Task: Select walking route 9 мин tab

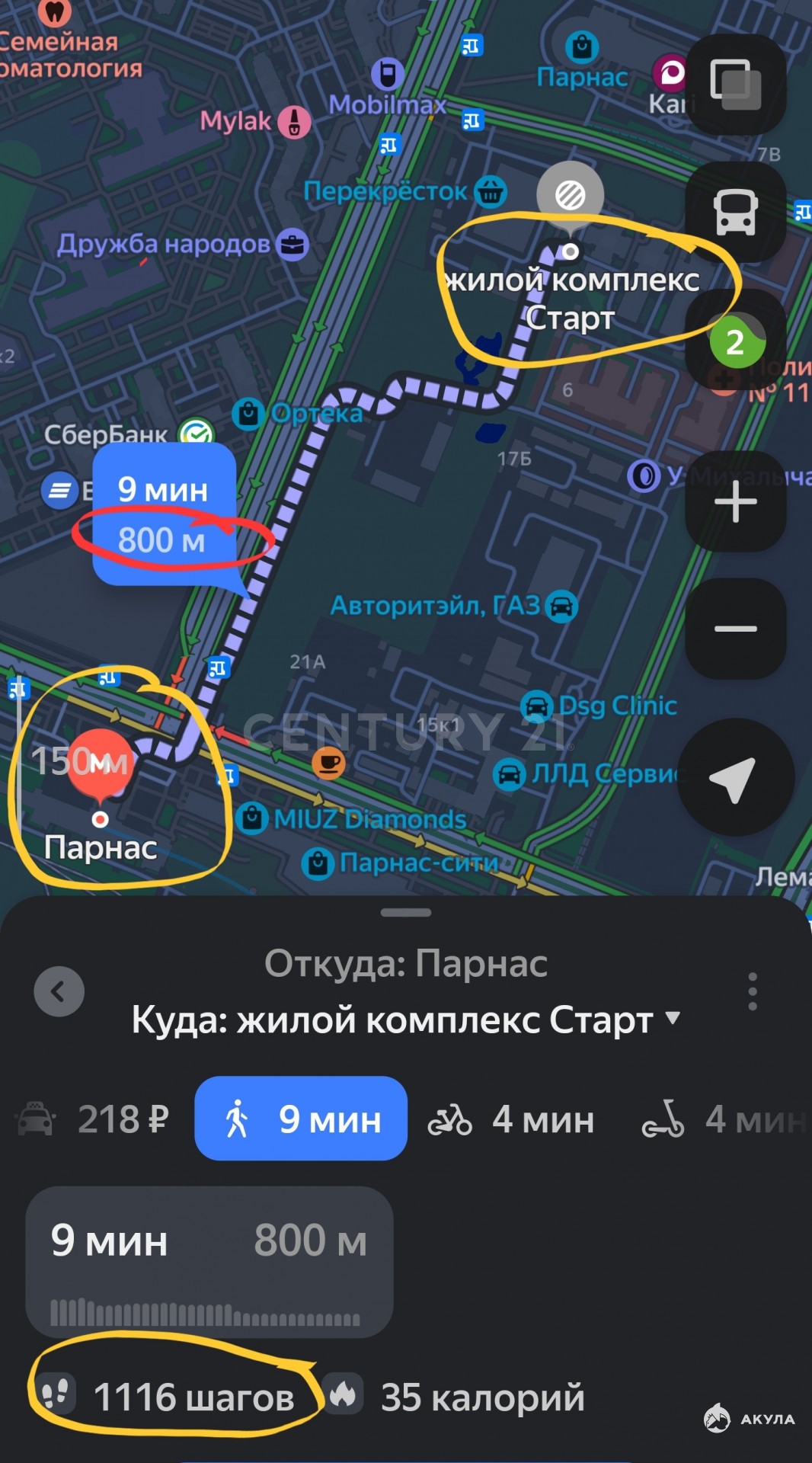Action: pos(301,1119)
